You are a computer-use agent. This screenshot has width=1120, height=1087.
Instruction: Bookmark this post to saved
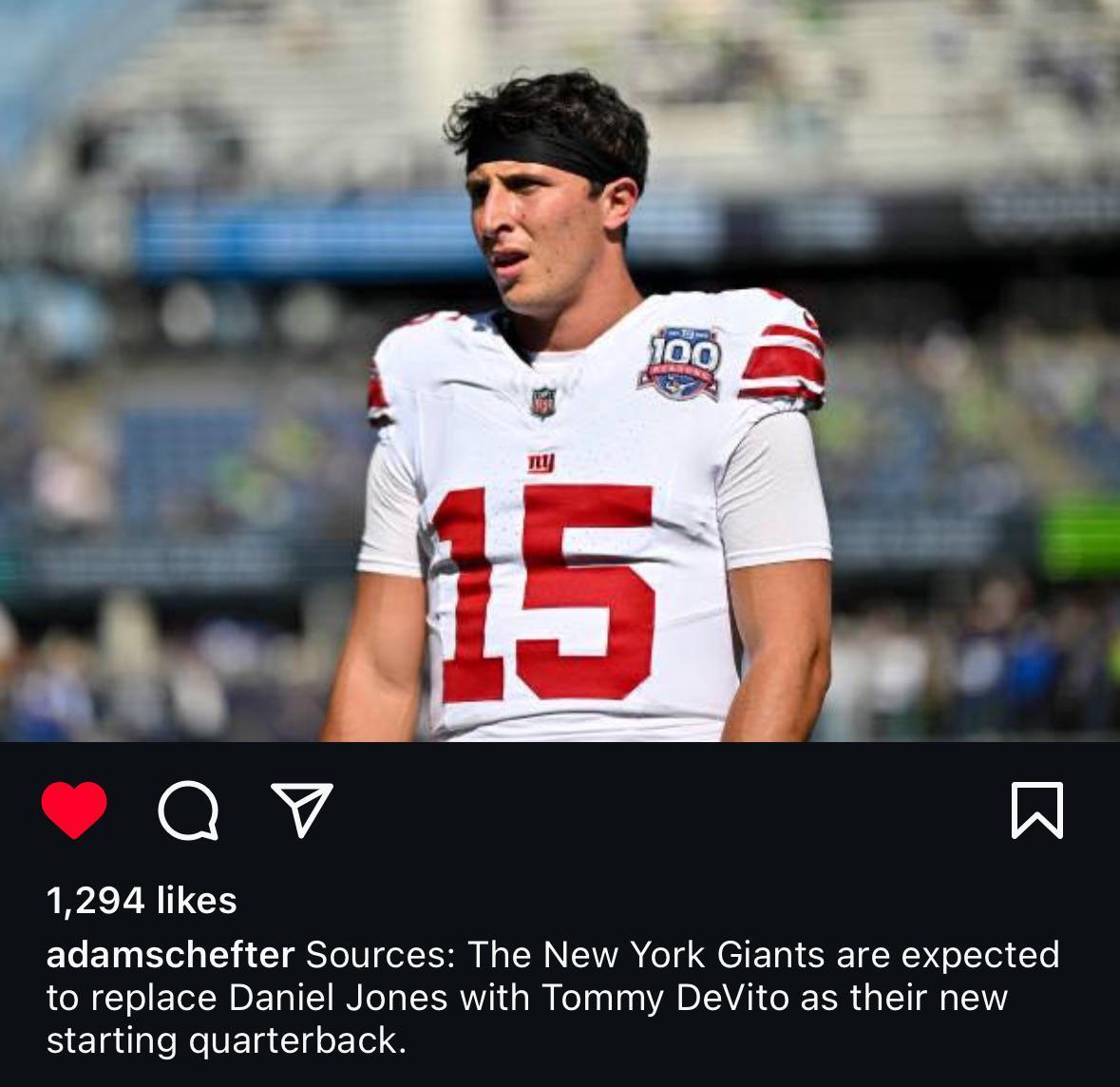tap(1036, 810)
